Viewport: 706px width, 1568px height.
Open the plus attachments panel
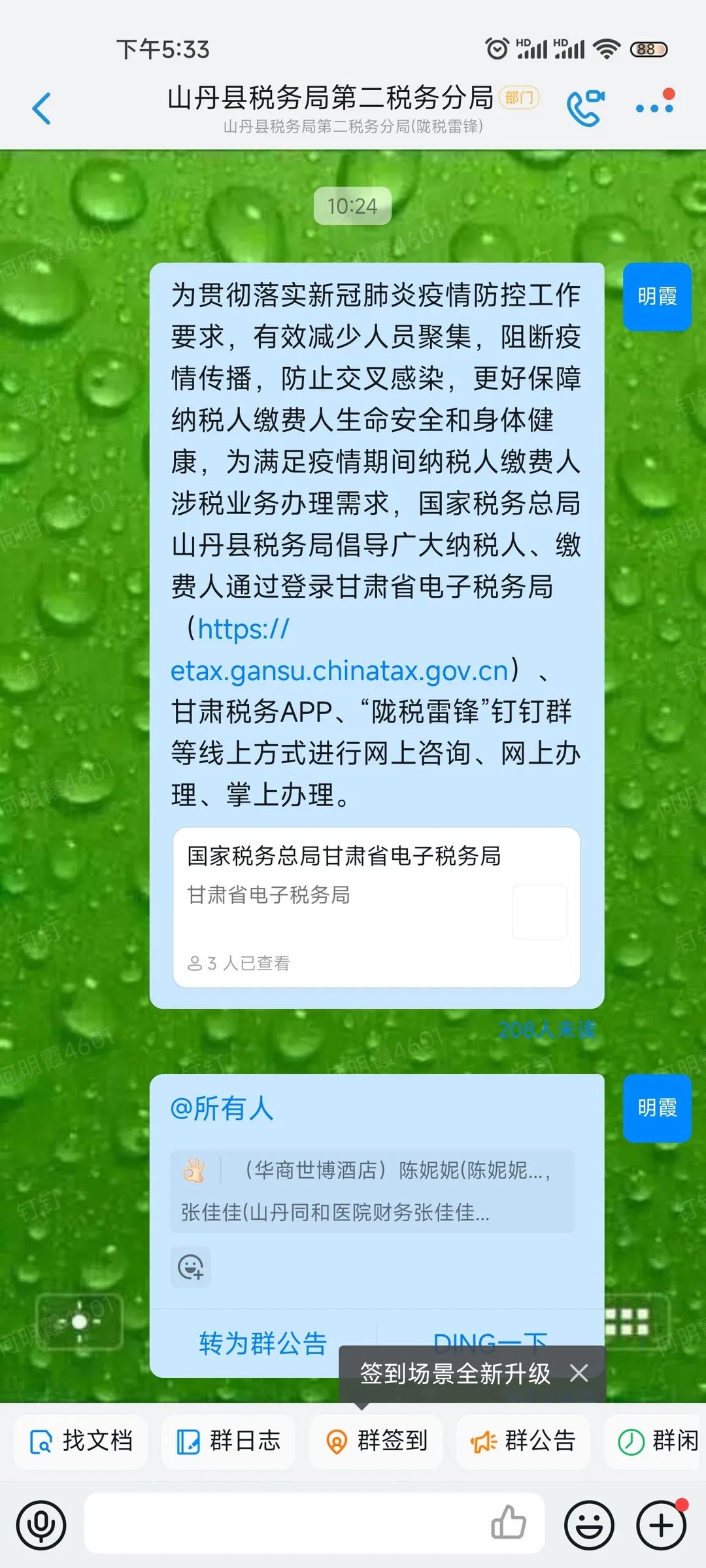661,1525
